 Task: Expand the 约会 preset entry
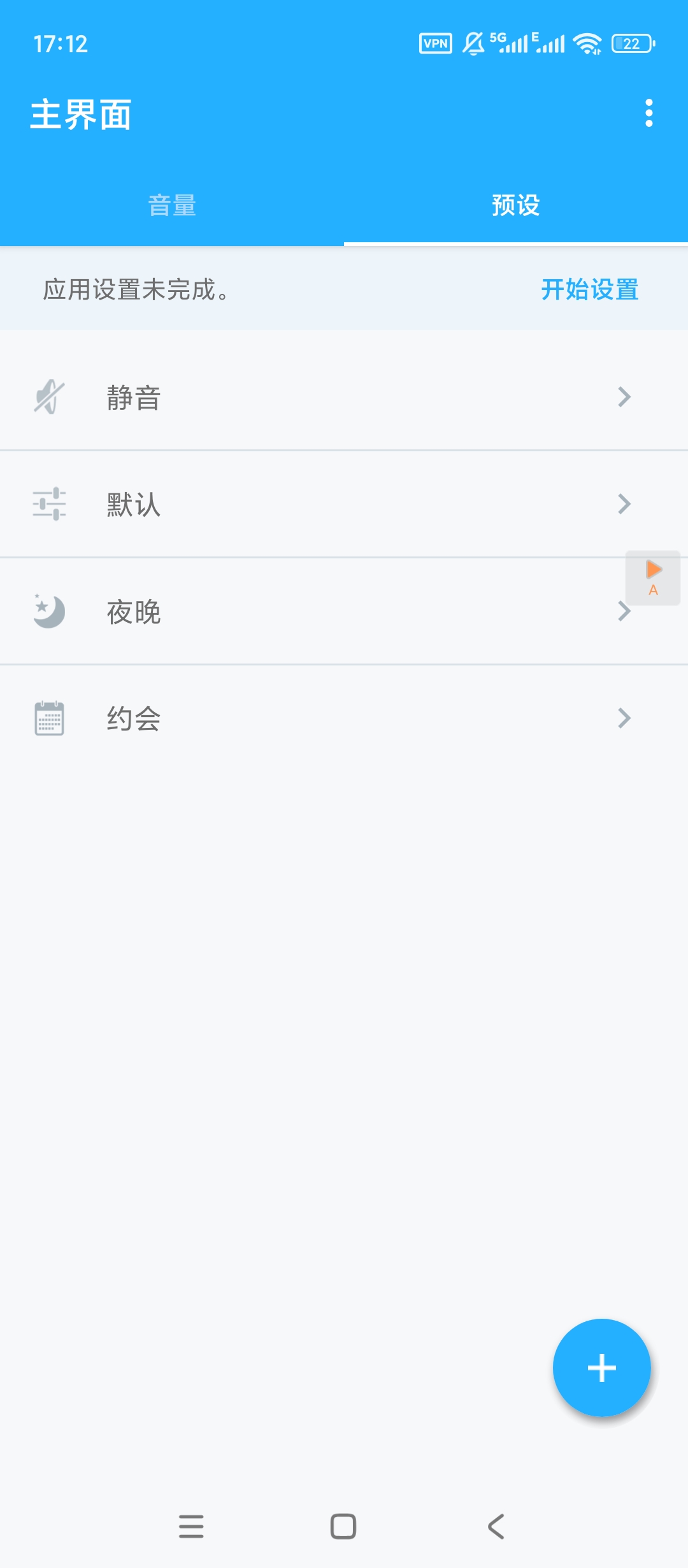(624, 718)
